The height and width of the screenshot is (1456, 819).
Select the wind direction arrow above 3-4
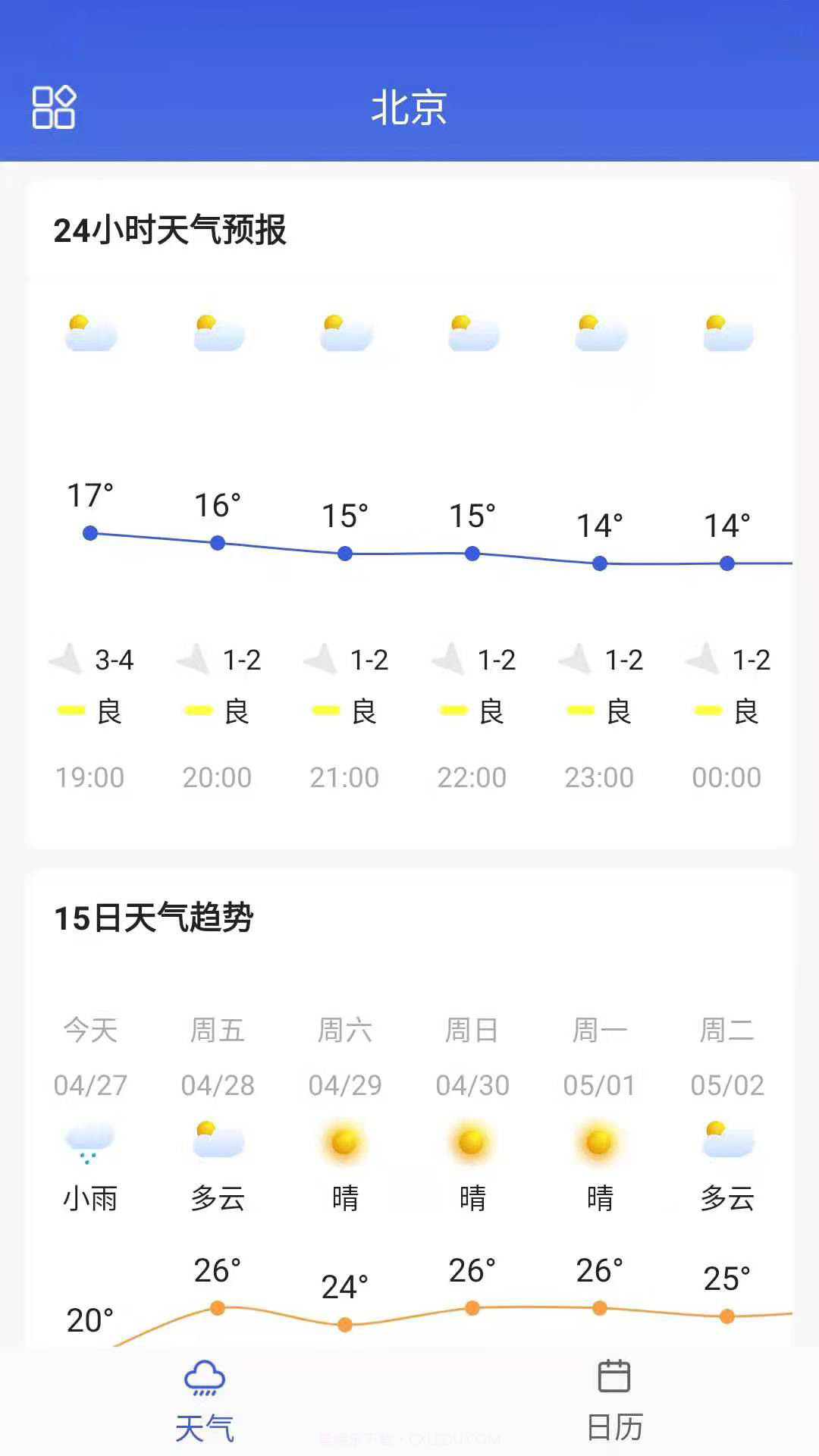[67, 660]
